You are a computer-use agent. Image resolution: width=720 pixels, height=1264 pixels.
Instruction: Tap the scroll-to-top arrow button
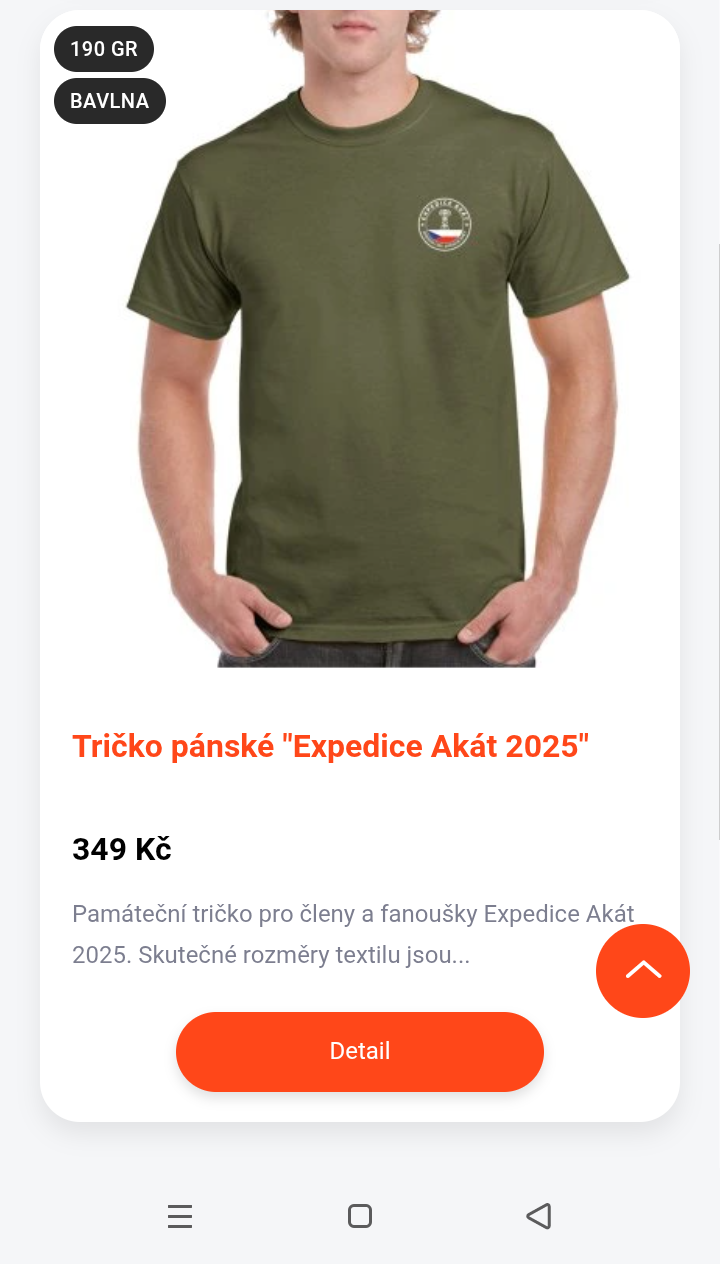coord(642,970)
